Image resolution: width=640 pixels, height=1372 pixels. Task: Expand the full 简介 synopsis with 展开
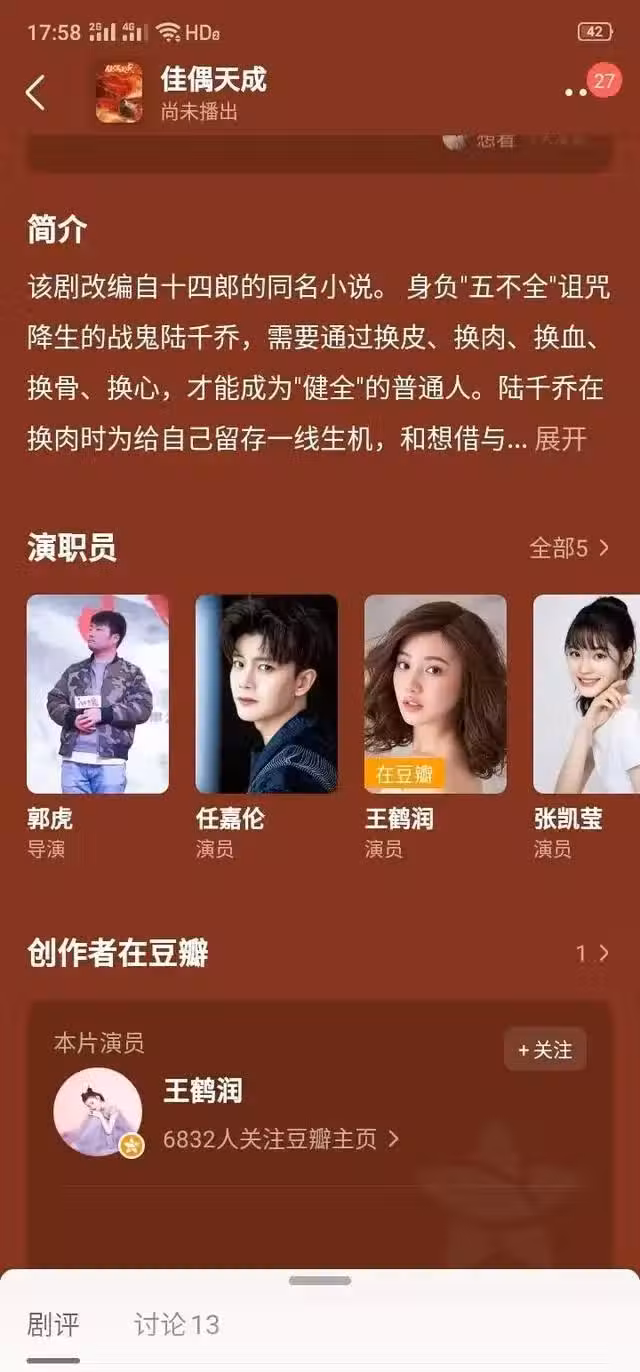pos(560,439)
